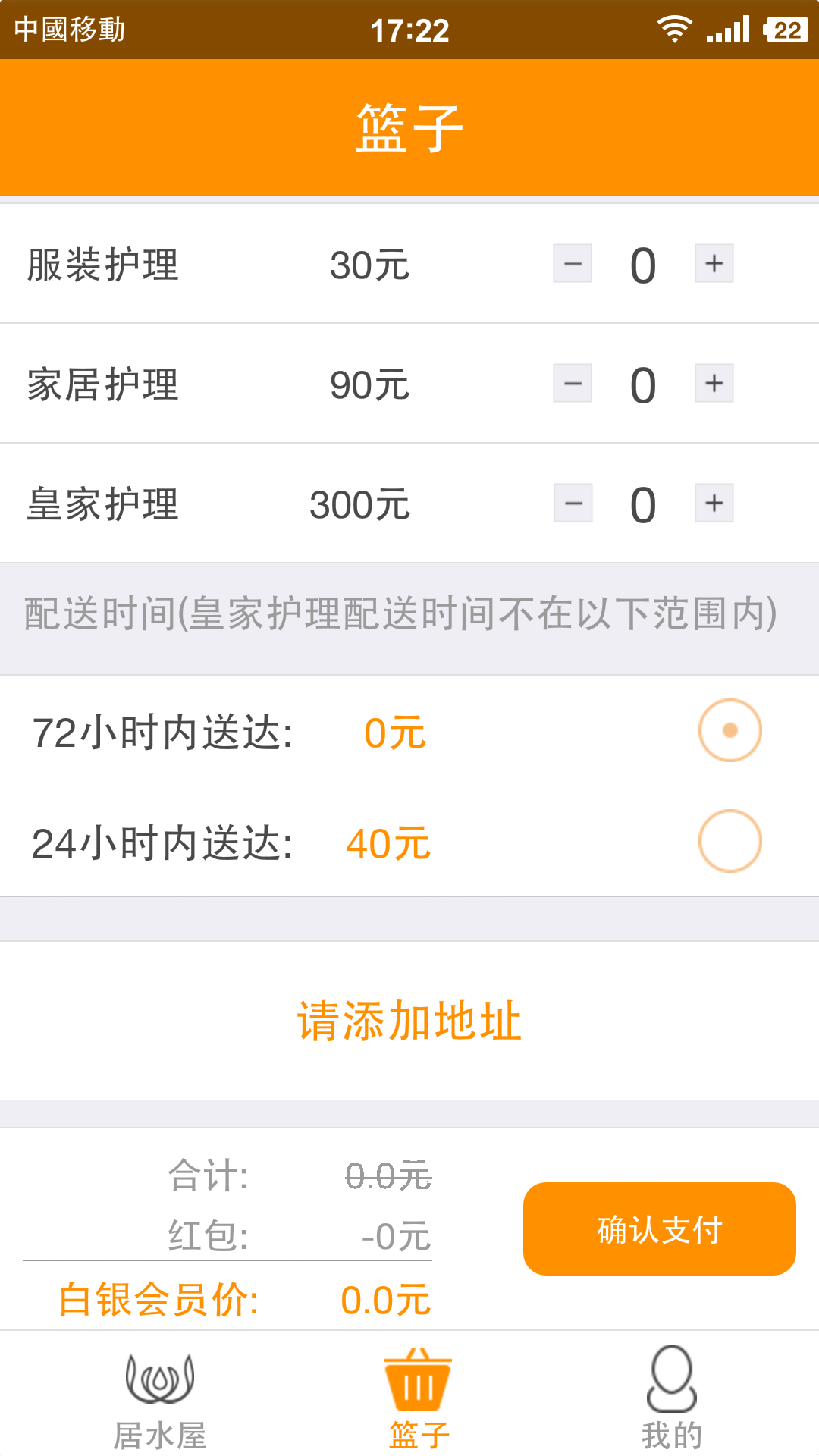This screenshot has width=819, height=1456.
Task: Decrease 服装护理 quantity with minus button
Action: click(573, 263)
